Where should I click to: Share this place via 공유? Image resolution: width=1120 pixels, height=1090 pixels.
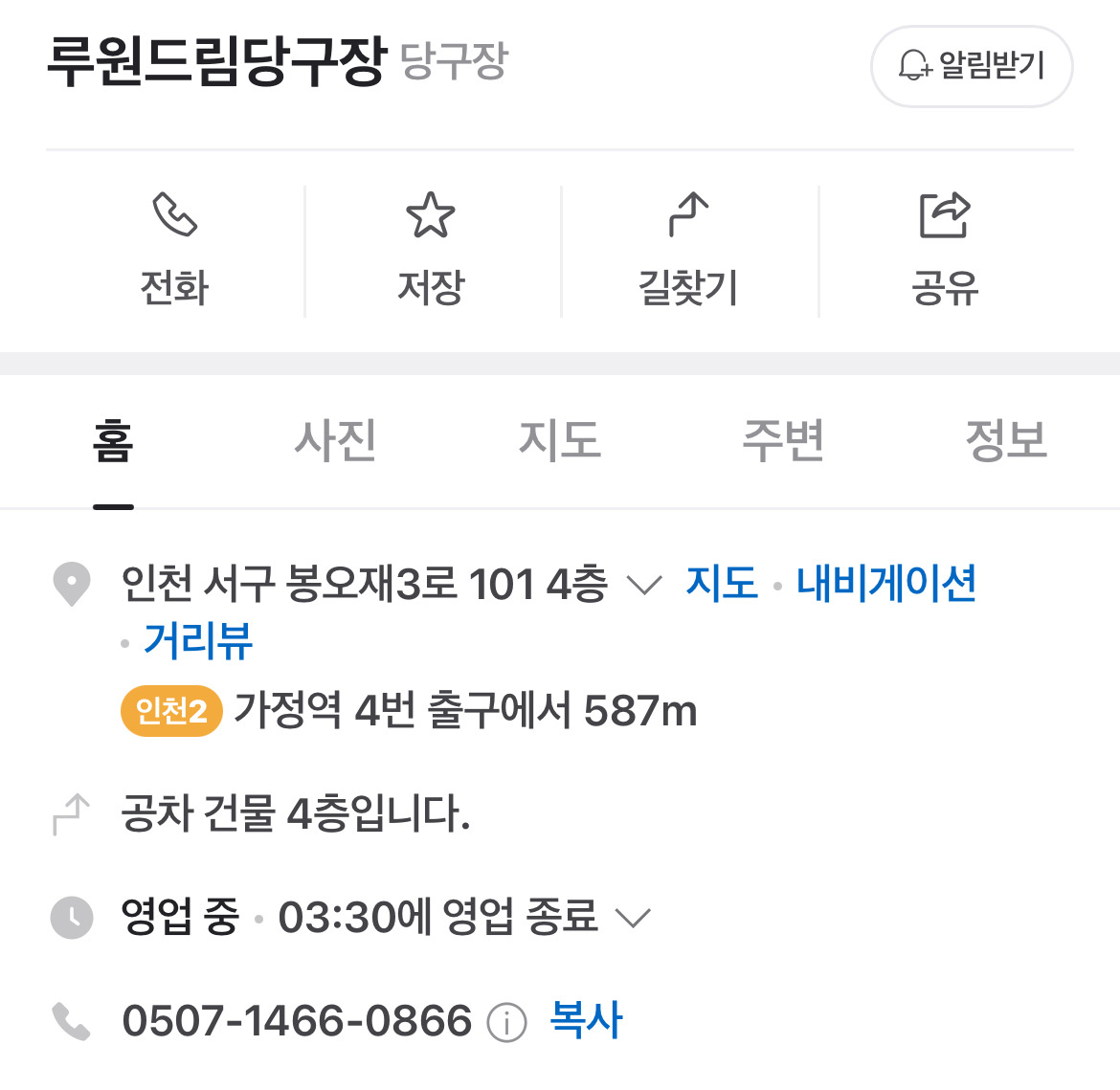[945, 251]
